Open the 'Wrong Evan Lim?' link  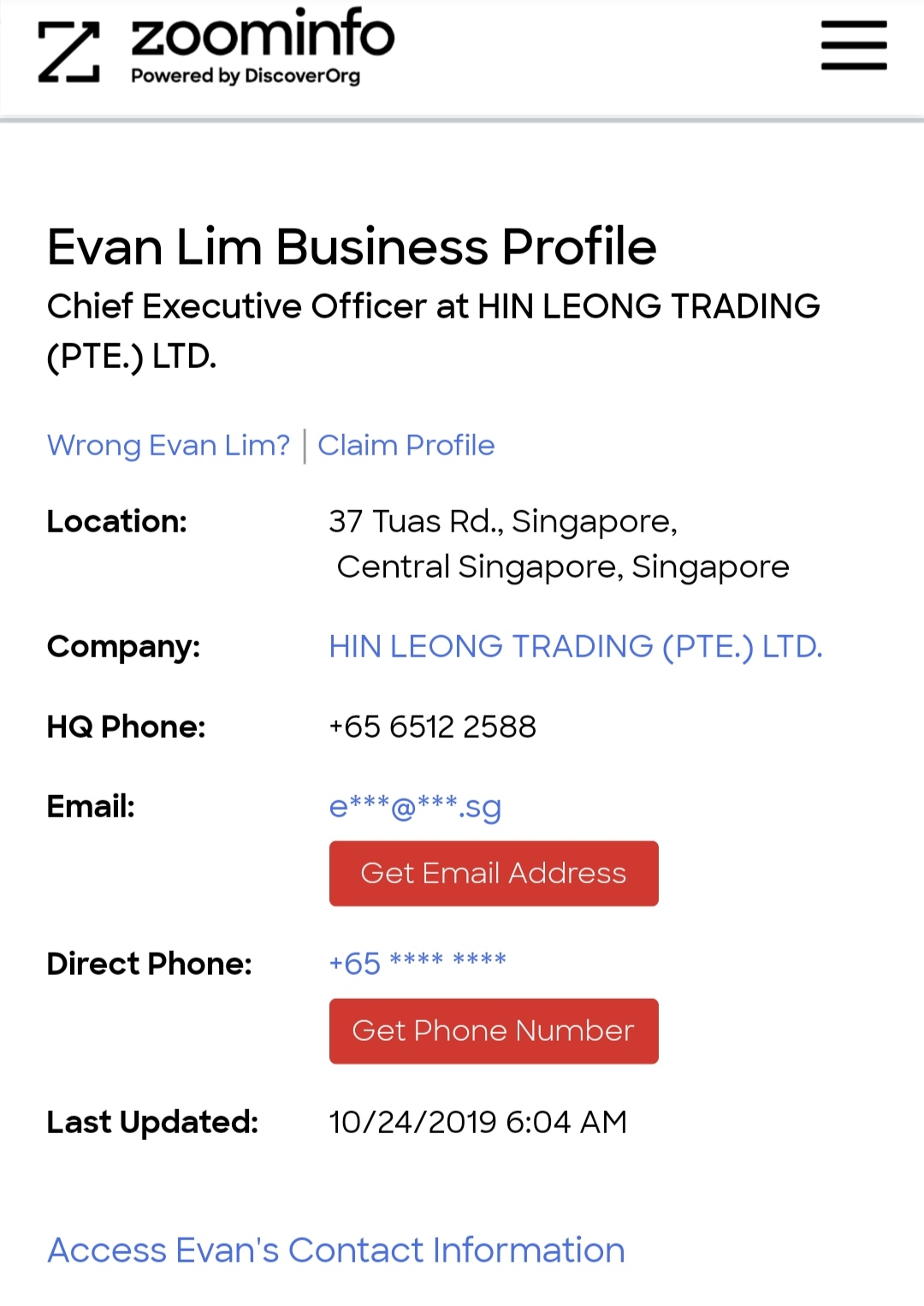pyautogui.click(x=169, y=445)
